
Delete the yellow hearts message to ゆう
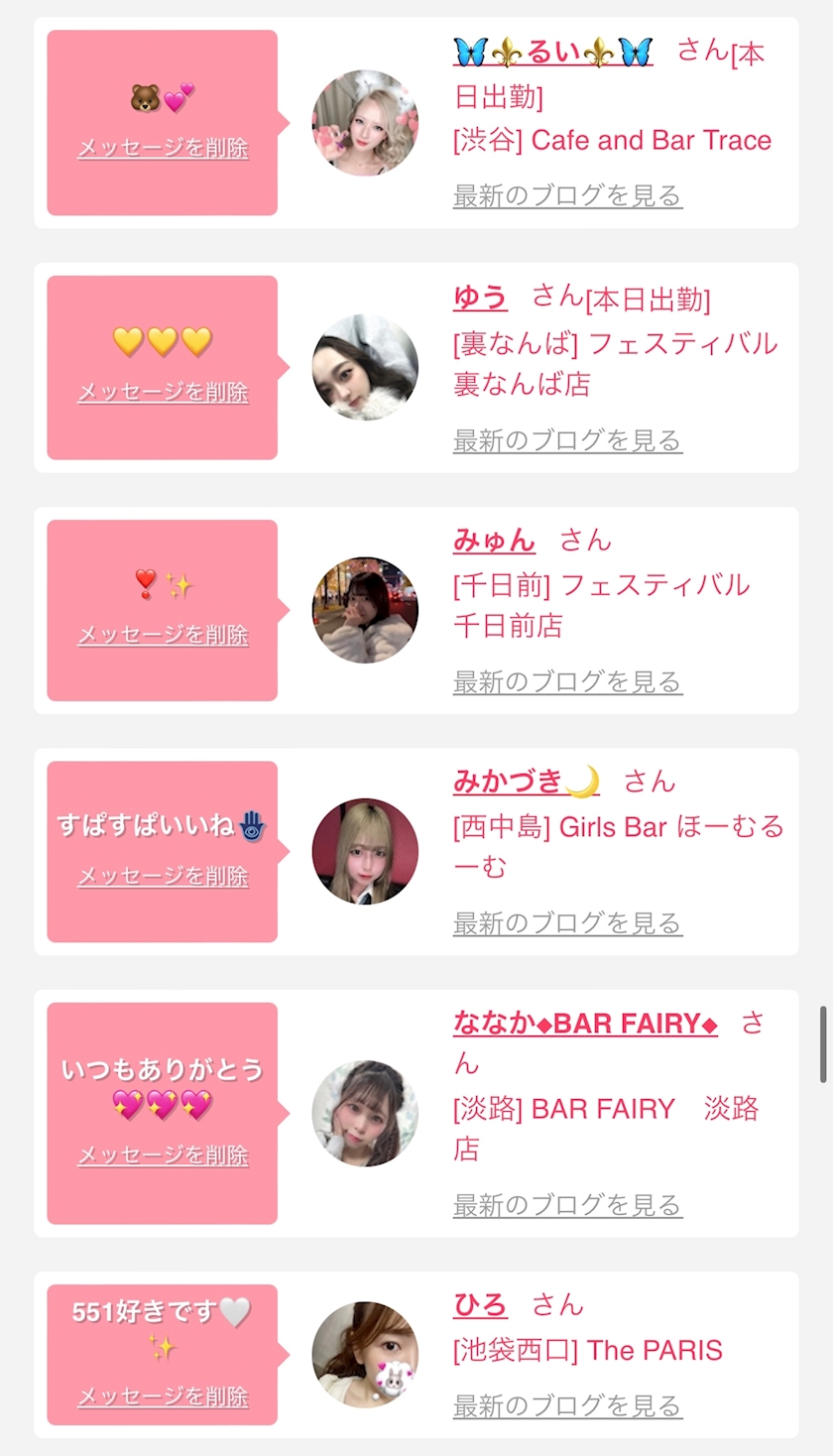click(x=163, y=392)
